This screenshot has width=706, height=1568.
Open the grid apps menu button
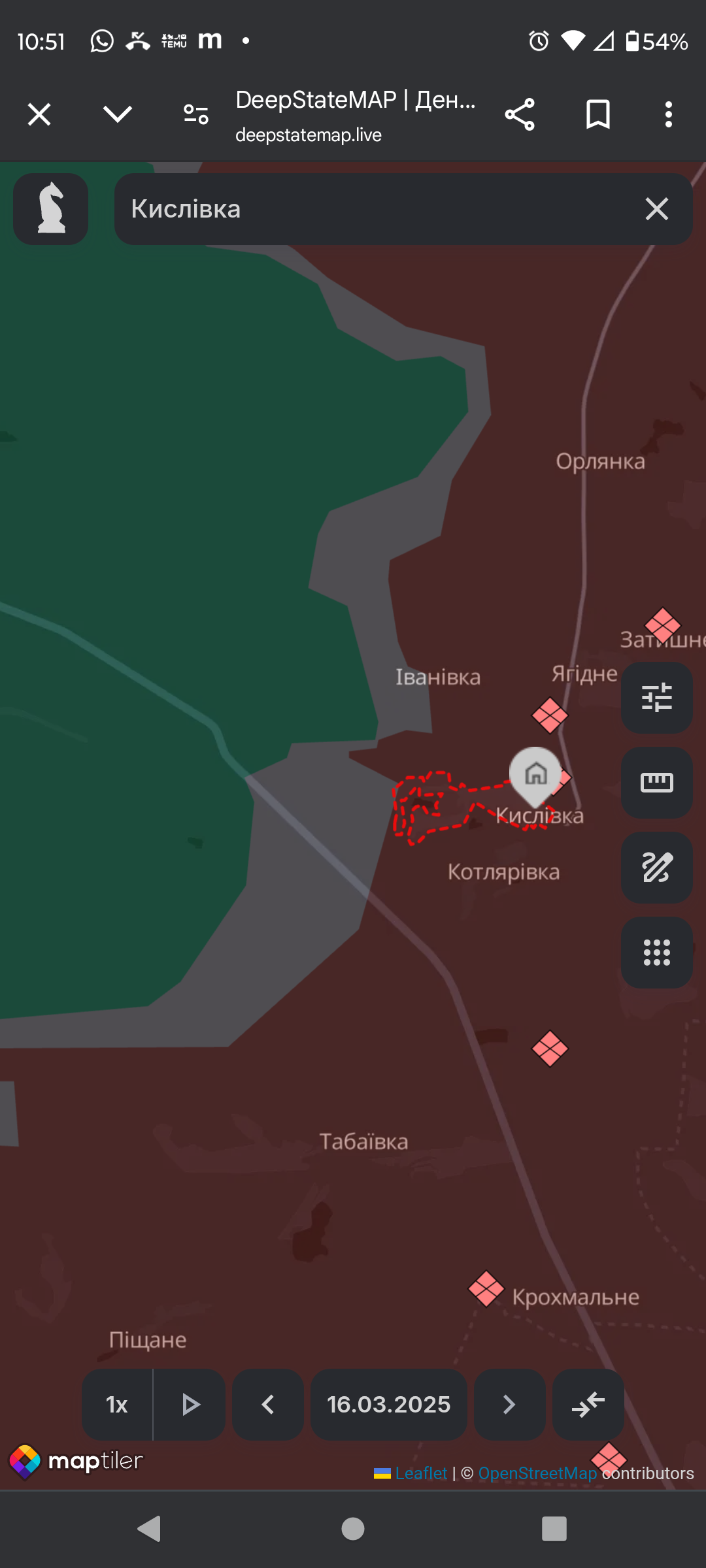[x=656, y=953]
